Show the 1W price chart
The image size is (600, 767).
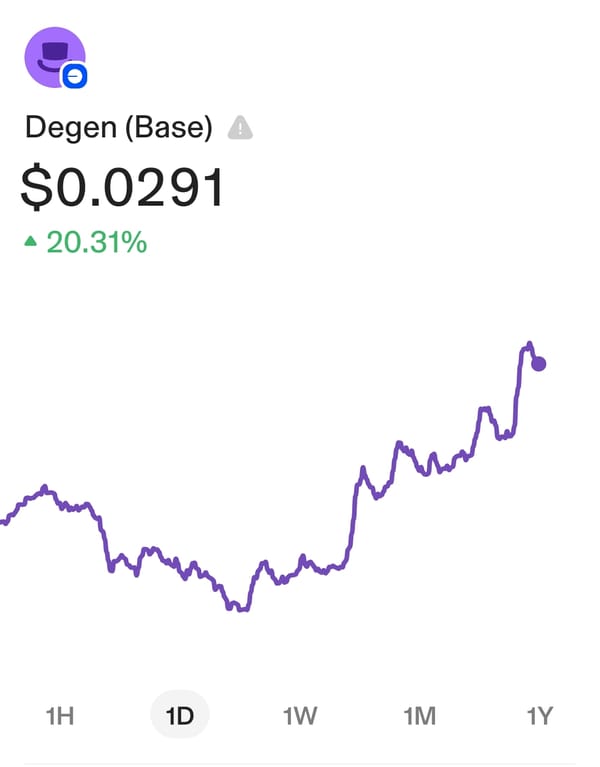click(x=300, y=715)
